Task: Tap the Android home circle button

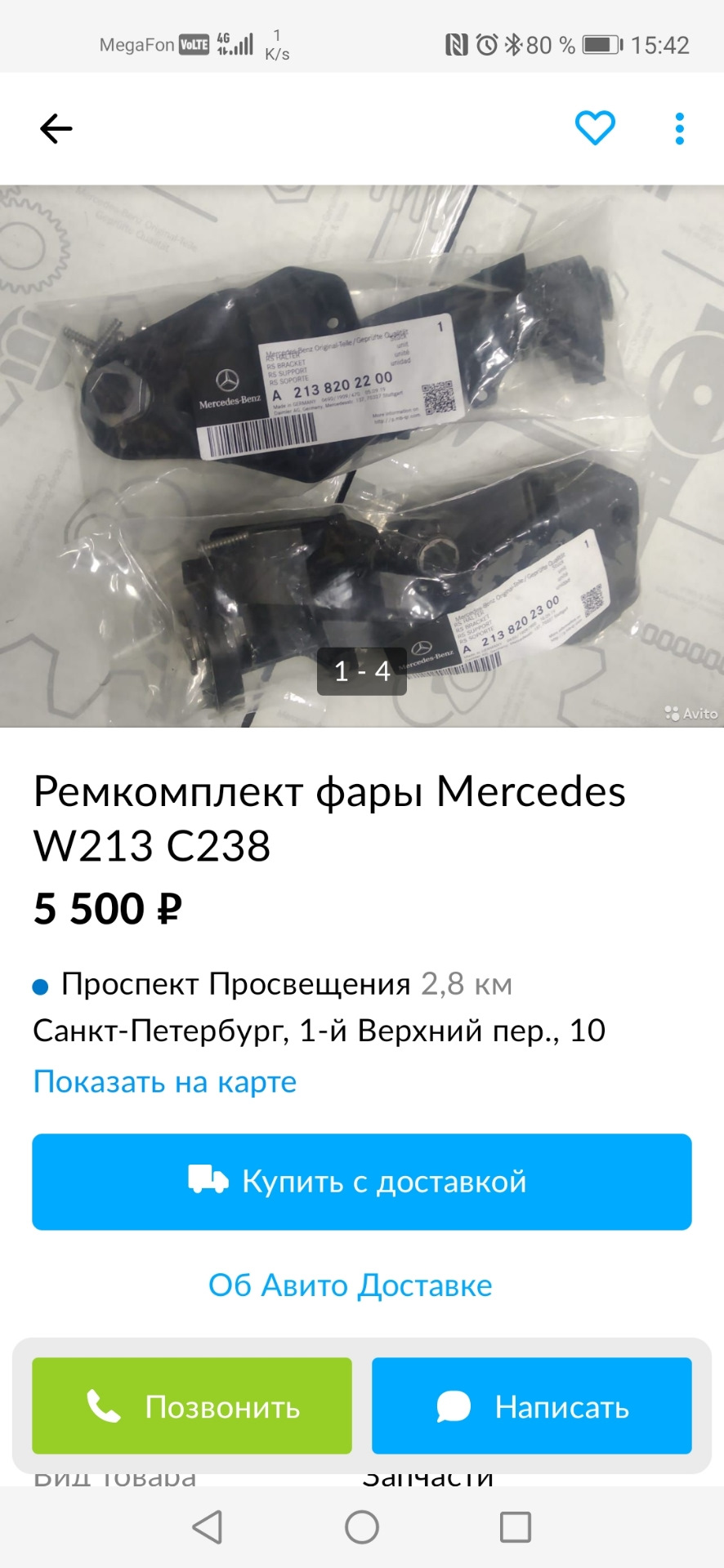Action: [x=362, y=1526]
